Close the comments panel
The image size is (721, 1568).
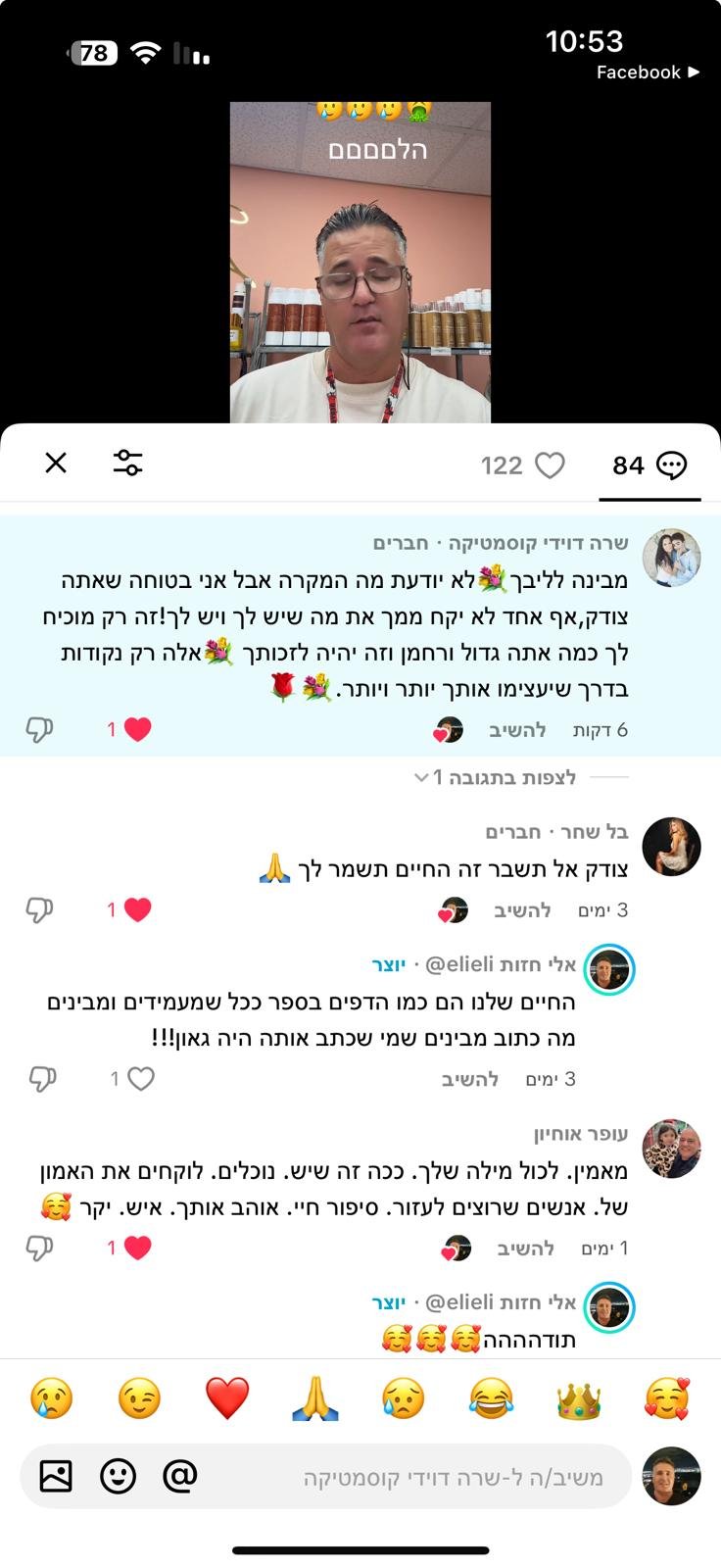pyautogui.click(x=56, y=463)
